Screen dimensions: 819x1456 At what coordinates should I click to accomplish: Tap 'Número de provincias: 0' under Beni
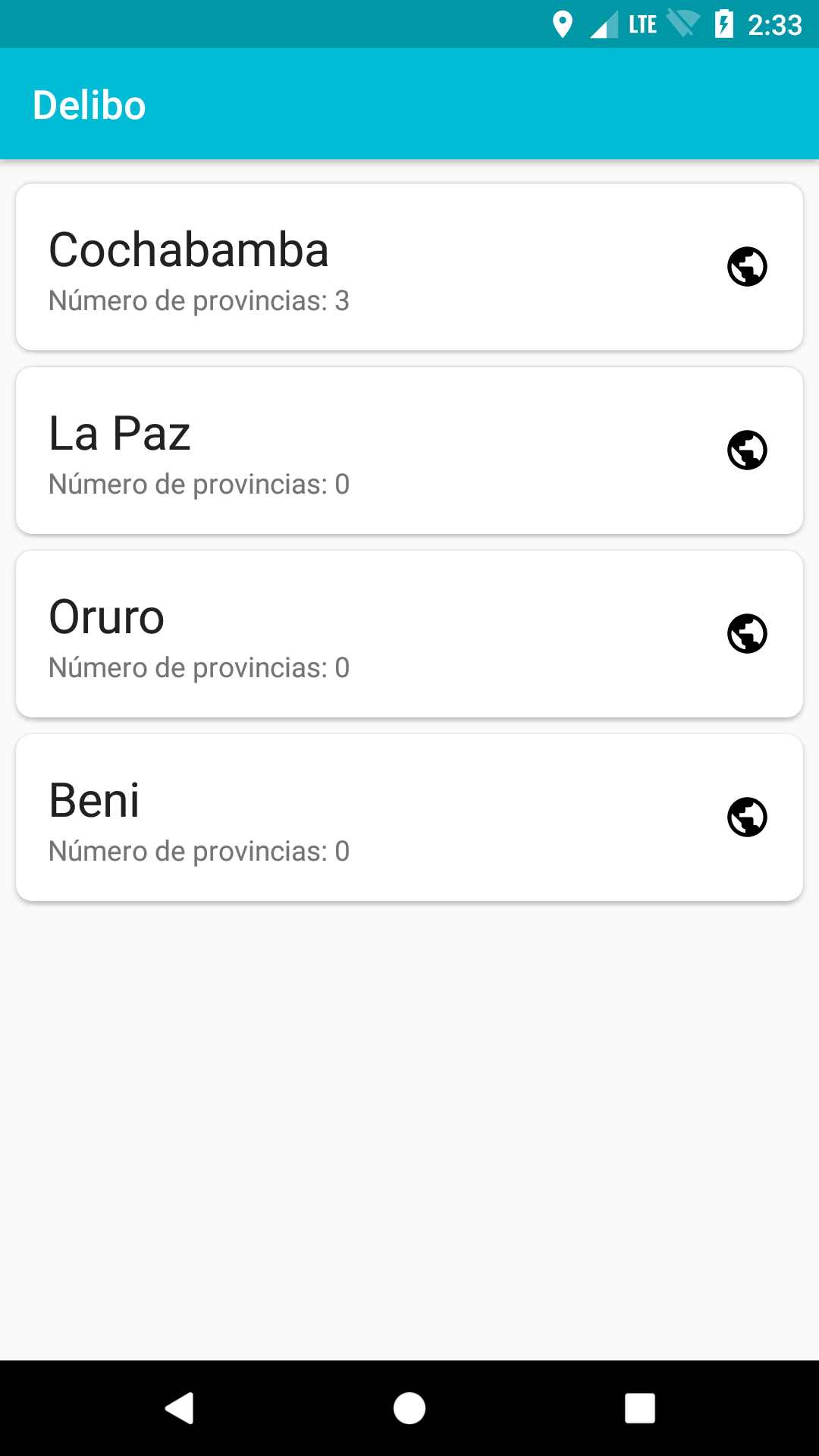198,851
